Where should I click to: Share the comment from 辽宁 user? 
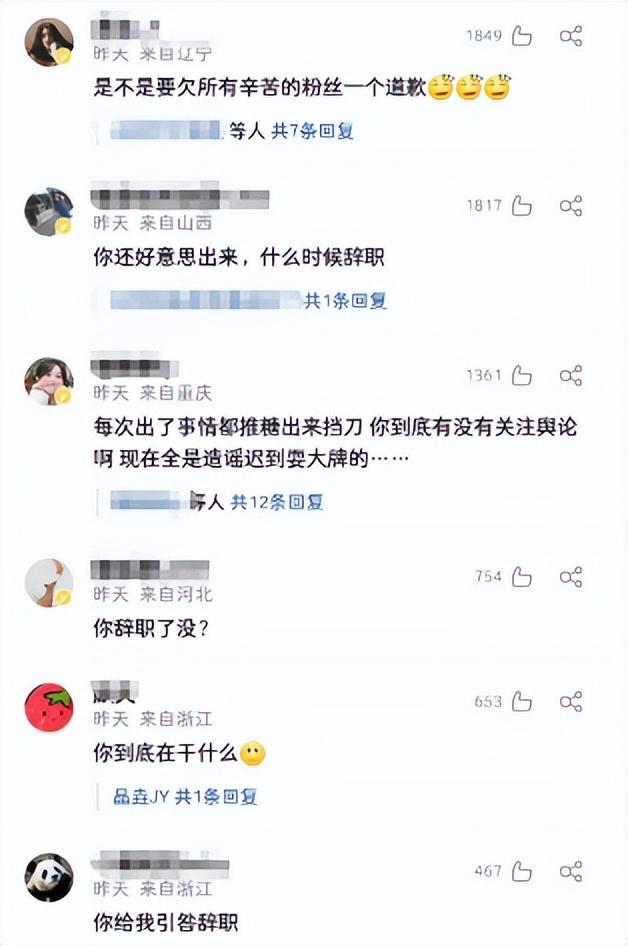point(571,37)
